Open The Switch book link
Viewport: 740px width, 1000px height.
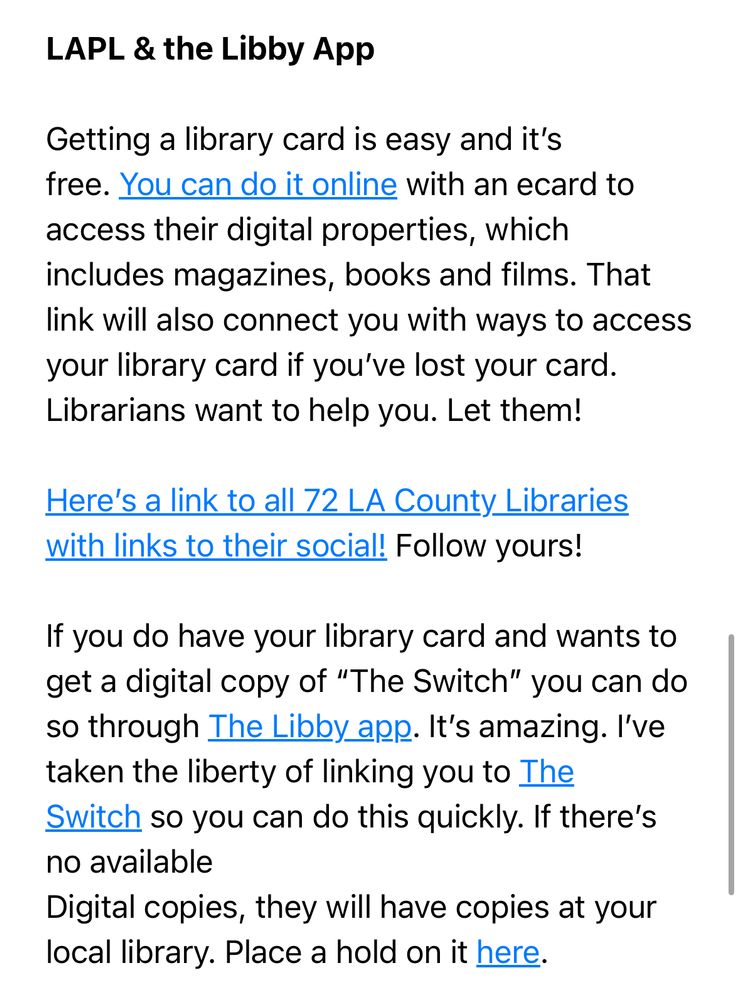tap(546, 772)
